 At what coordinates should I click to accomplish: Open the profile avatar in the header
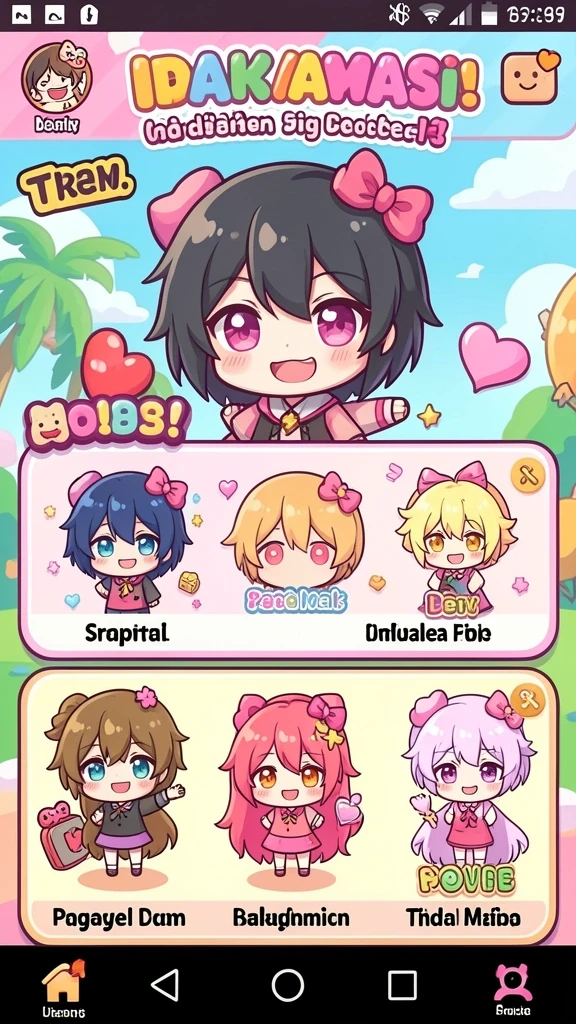point(56,76)
